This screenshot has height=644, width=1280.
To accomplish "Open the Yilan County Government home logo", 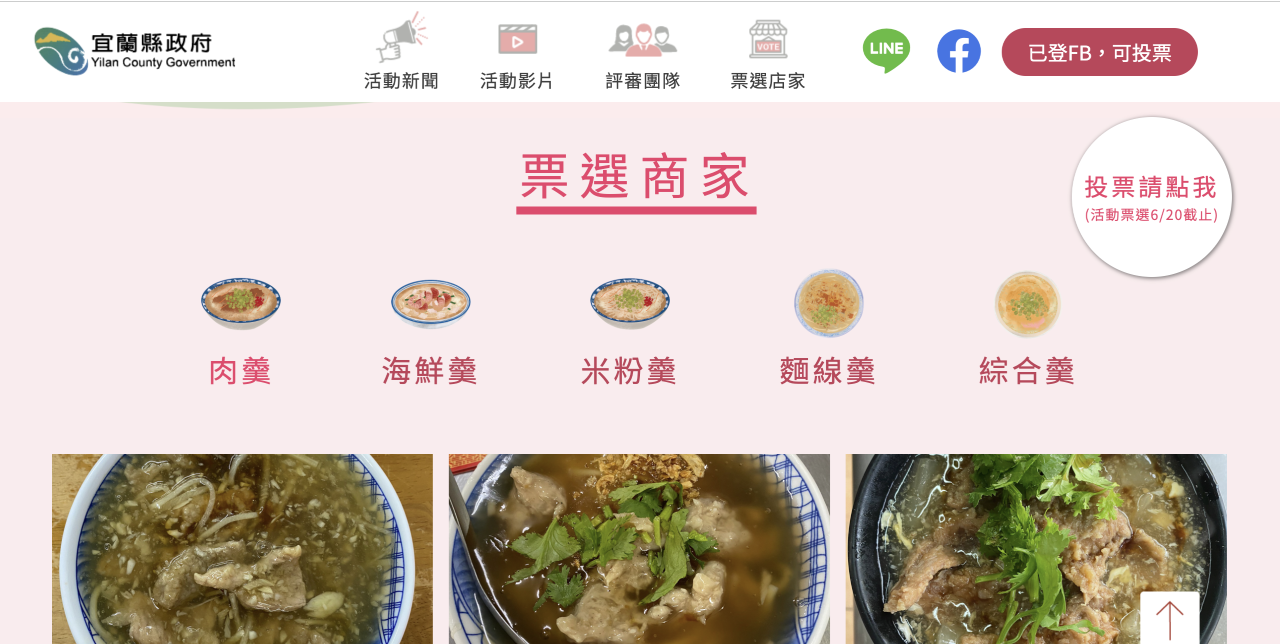I will tap(135, 51).
